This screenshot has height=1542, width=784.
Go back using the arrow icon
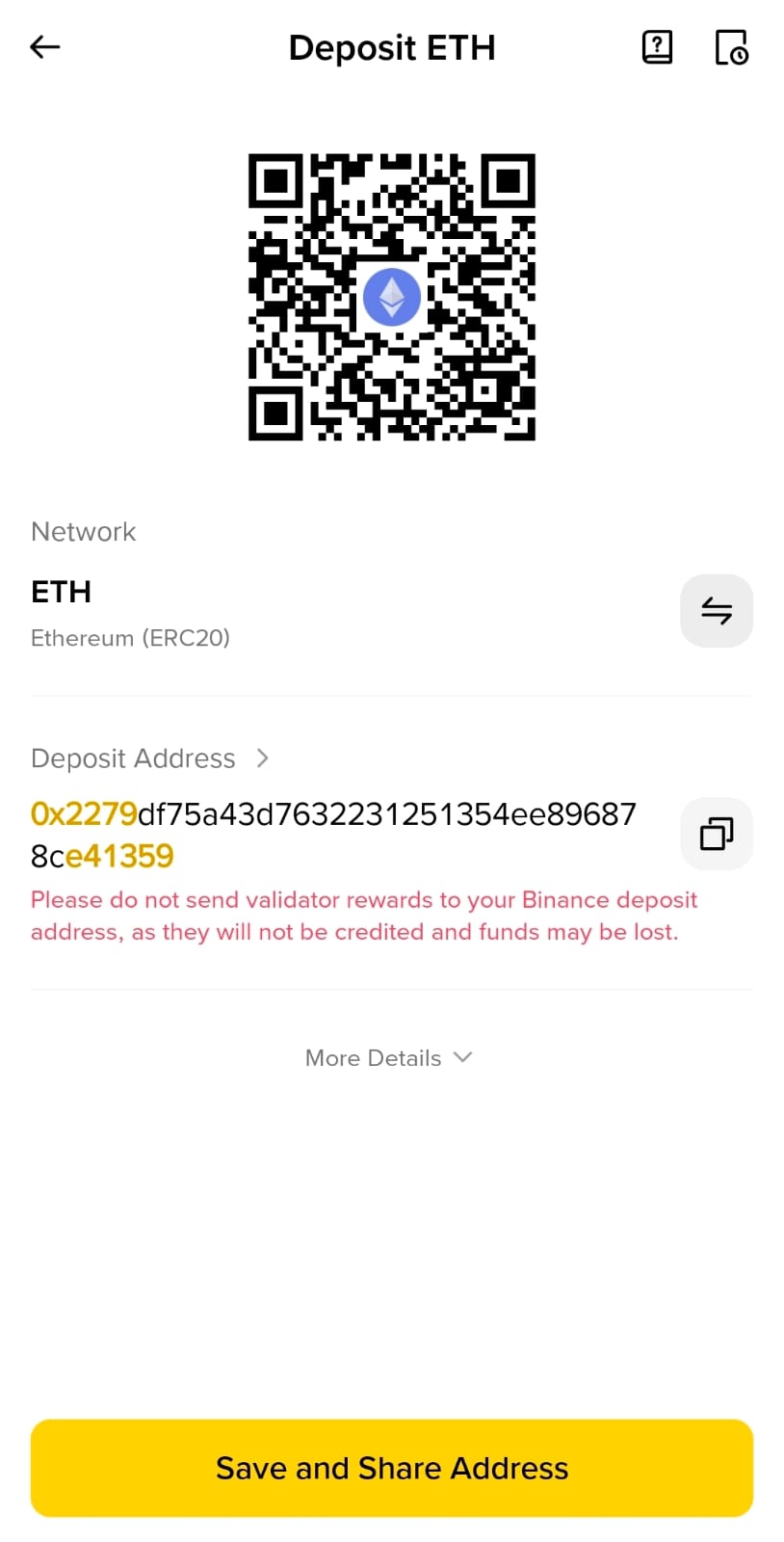click(x=44, y=46)
